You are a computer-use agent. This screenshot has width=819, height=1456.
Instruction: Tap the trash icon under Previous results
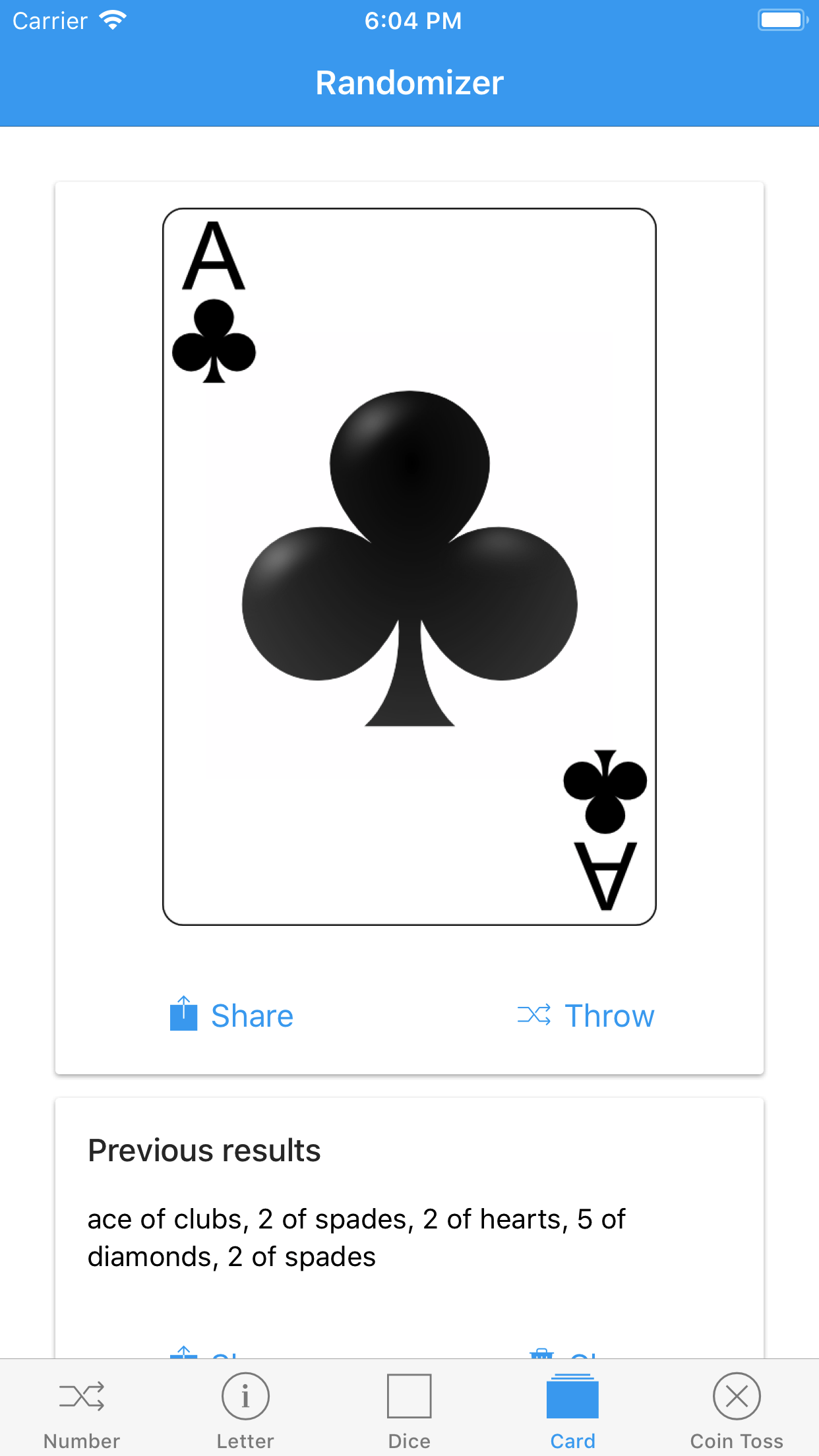542,1354
